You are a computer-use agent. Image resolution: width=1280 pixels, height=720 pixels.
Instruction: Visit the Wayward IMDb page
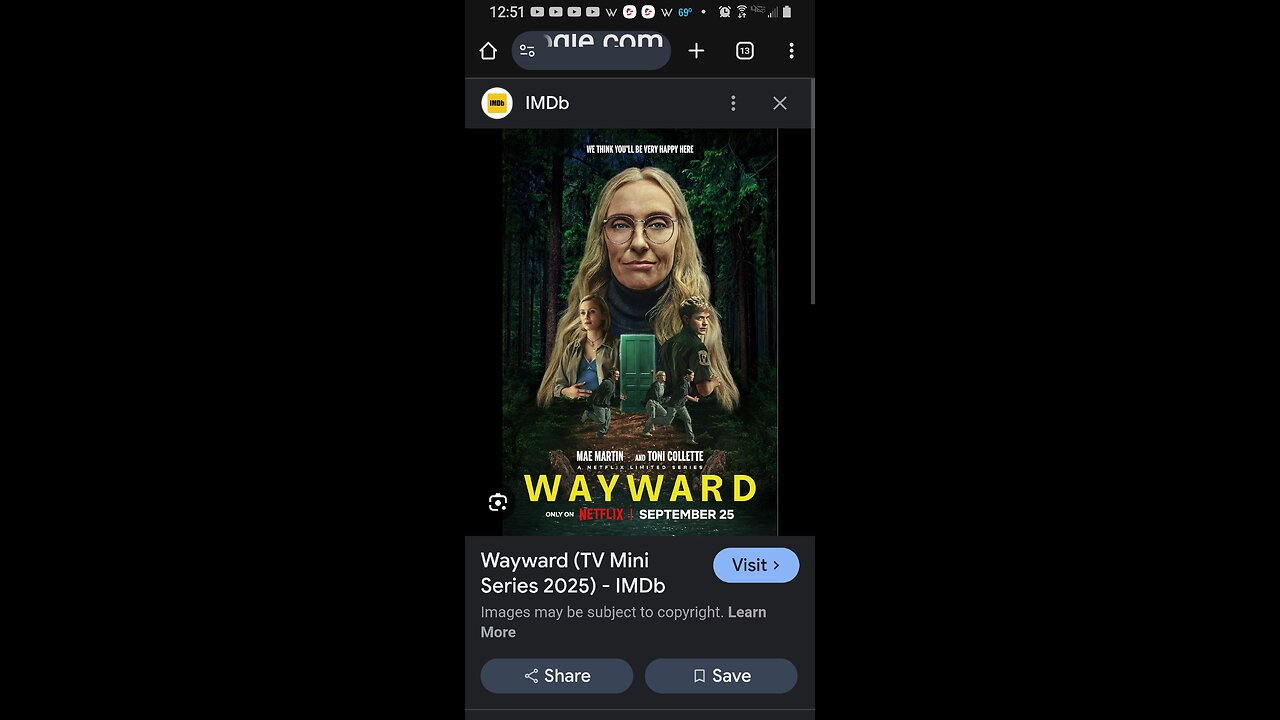755,565
